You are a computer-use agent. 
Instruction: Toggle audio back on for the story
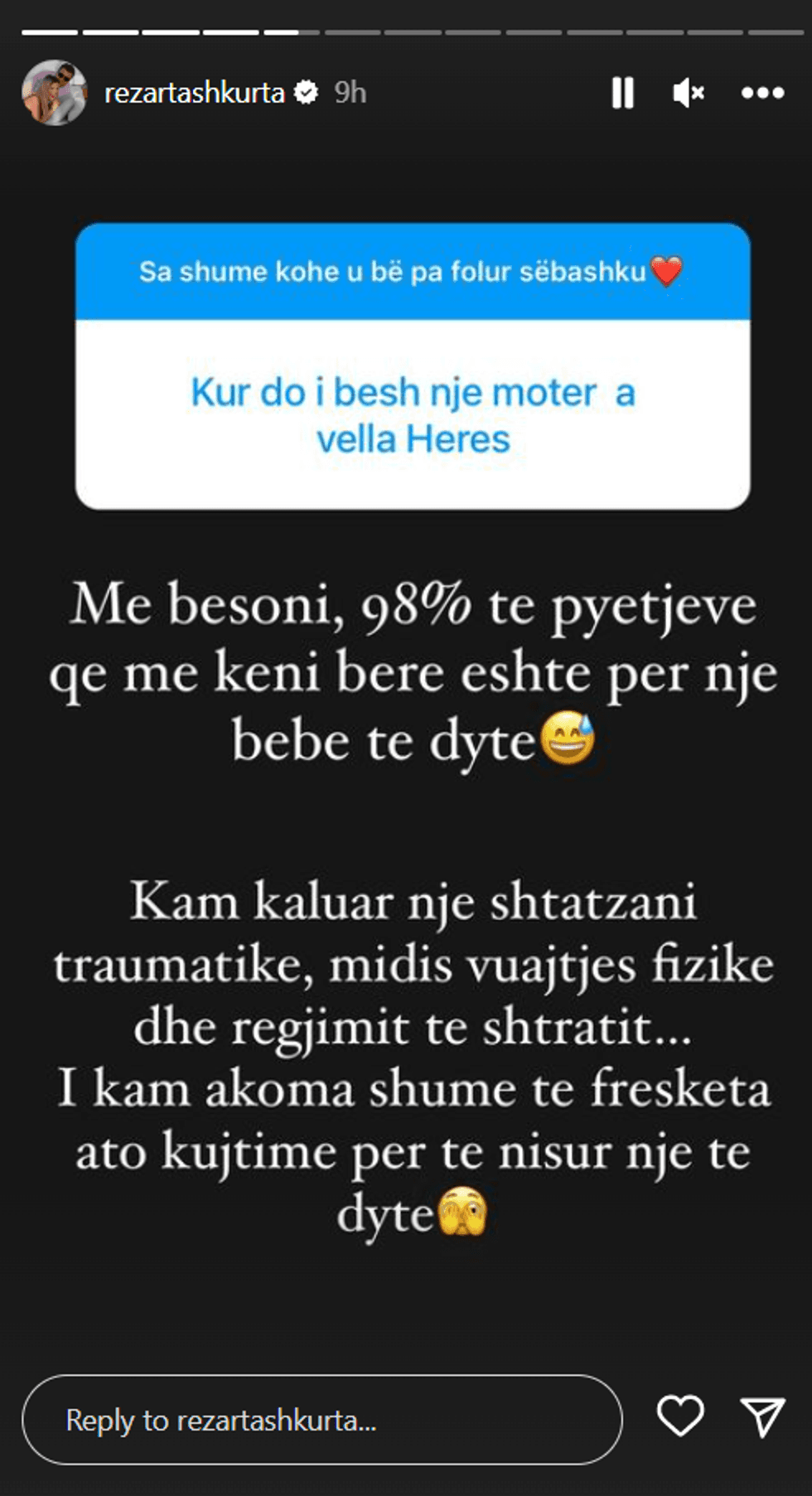(687, 93)
